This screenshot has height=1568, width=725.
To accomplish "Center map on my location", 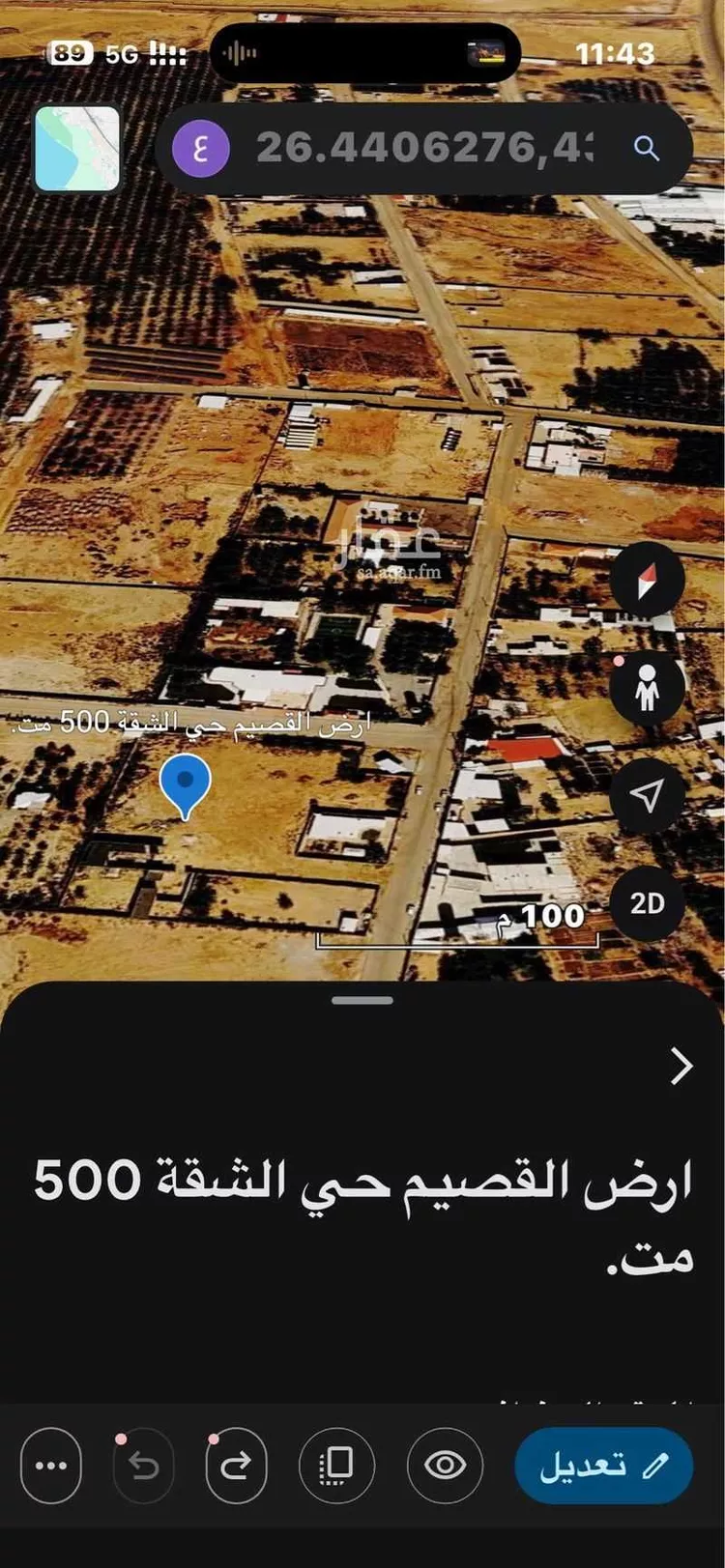I will (x=647, y=795).
